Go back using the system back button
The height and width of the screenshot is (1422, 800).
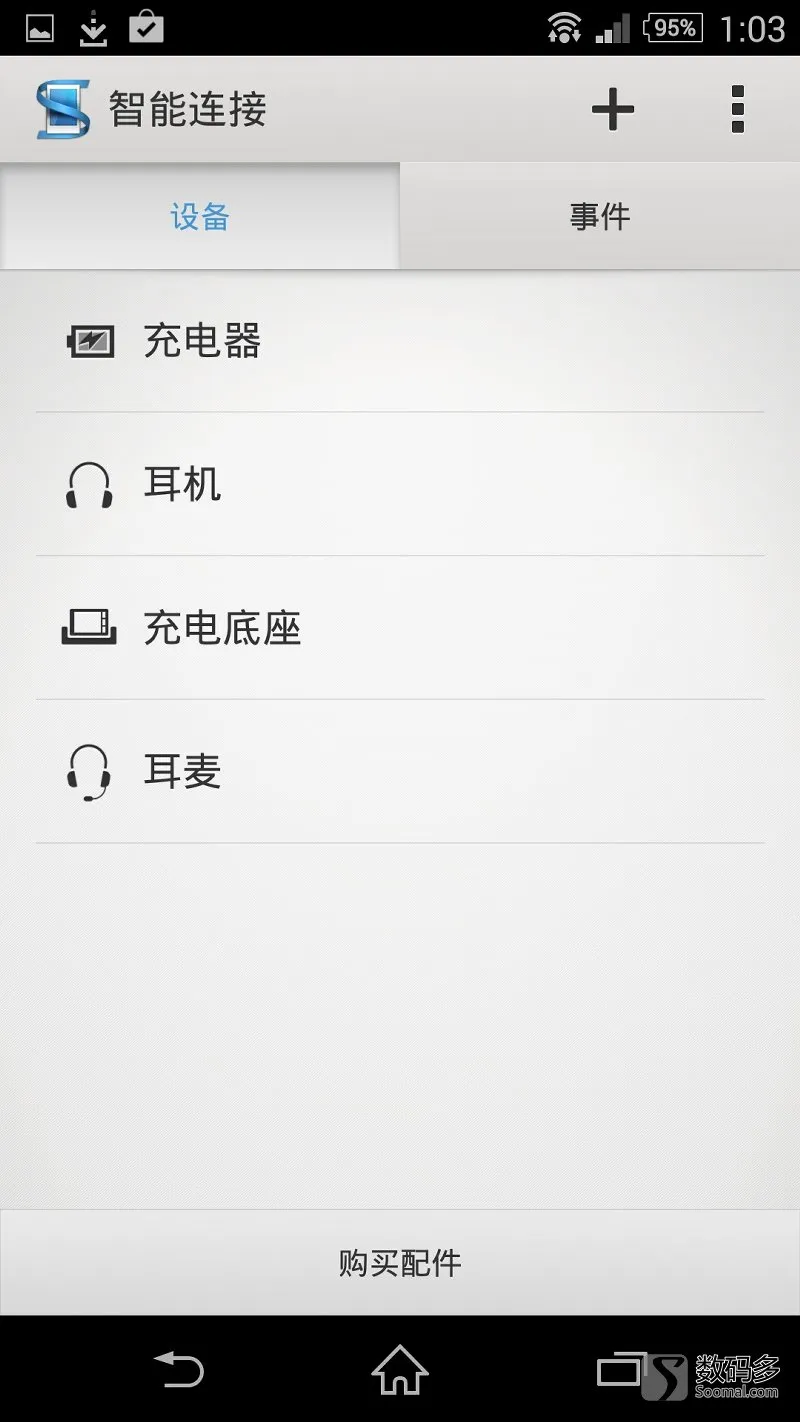178,1369
